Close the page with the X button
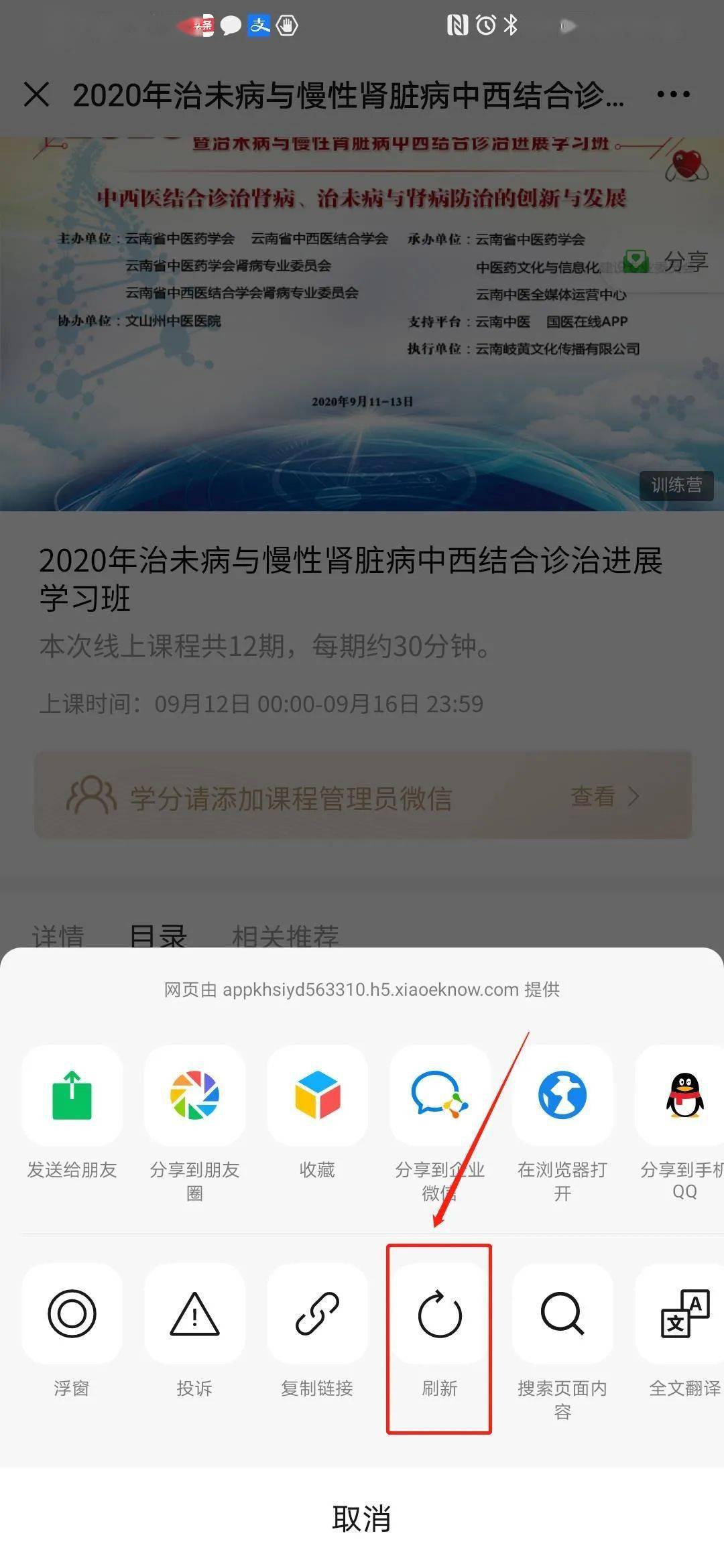The image size is (724, 1568). (38, 95)
